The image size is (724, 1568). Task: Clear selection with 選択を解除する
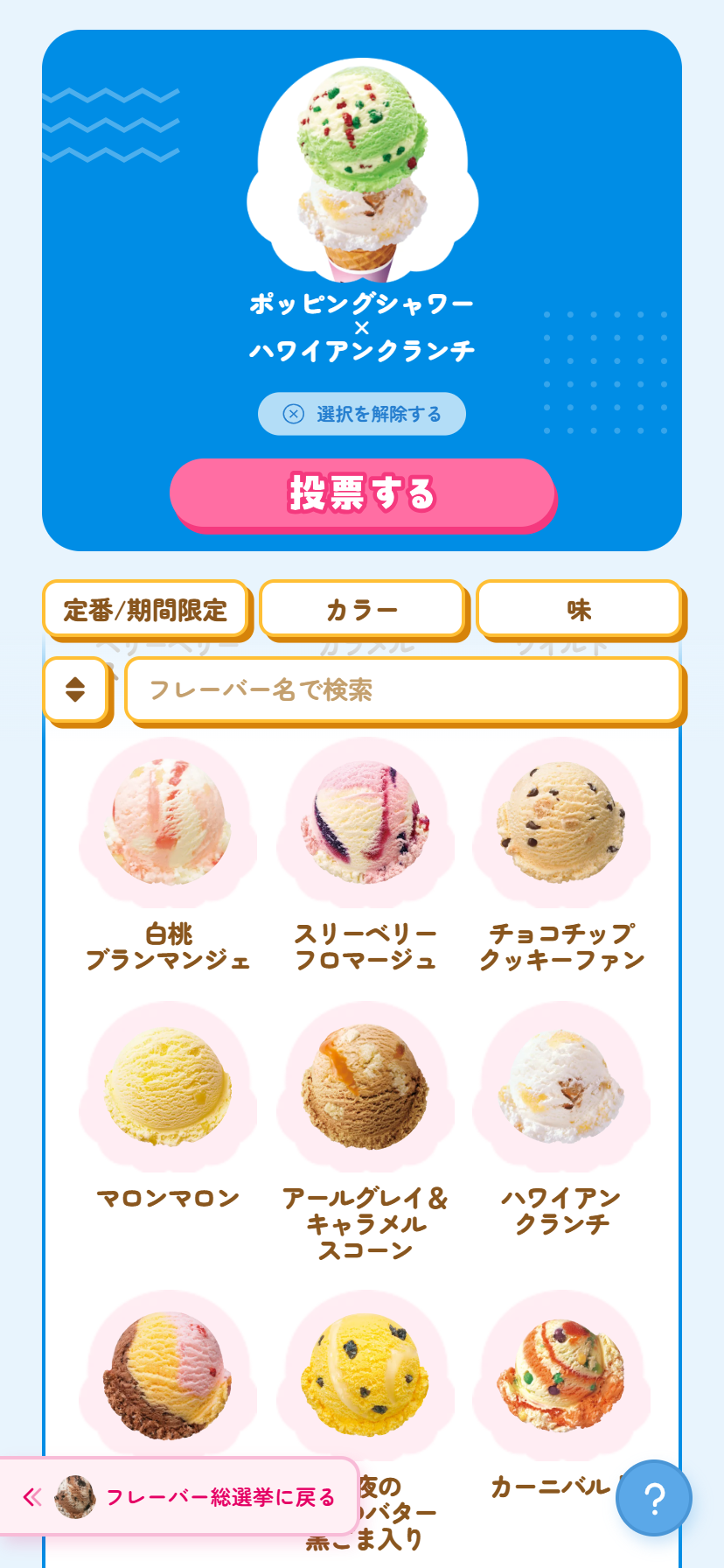(x=362, y=414)
